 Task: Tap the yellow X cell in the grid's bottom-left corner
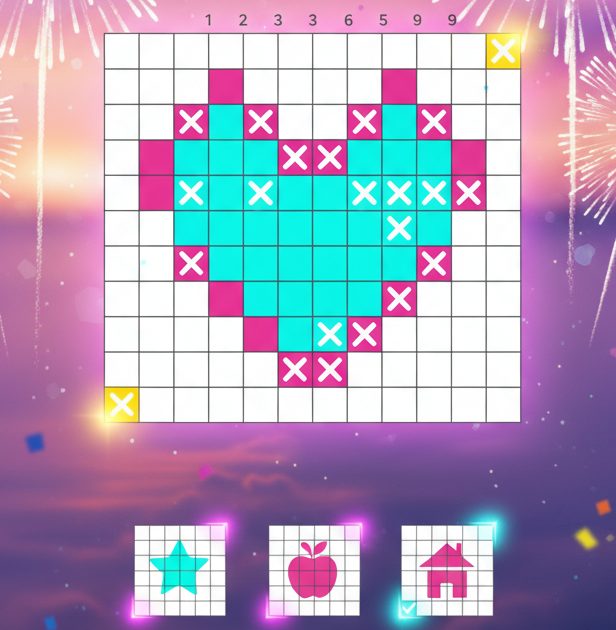pyautogui.click(x=121, y=405)
